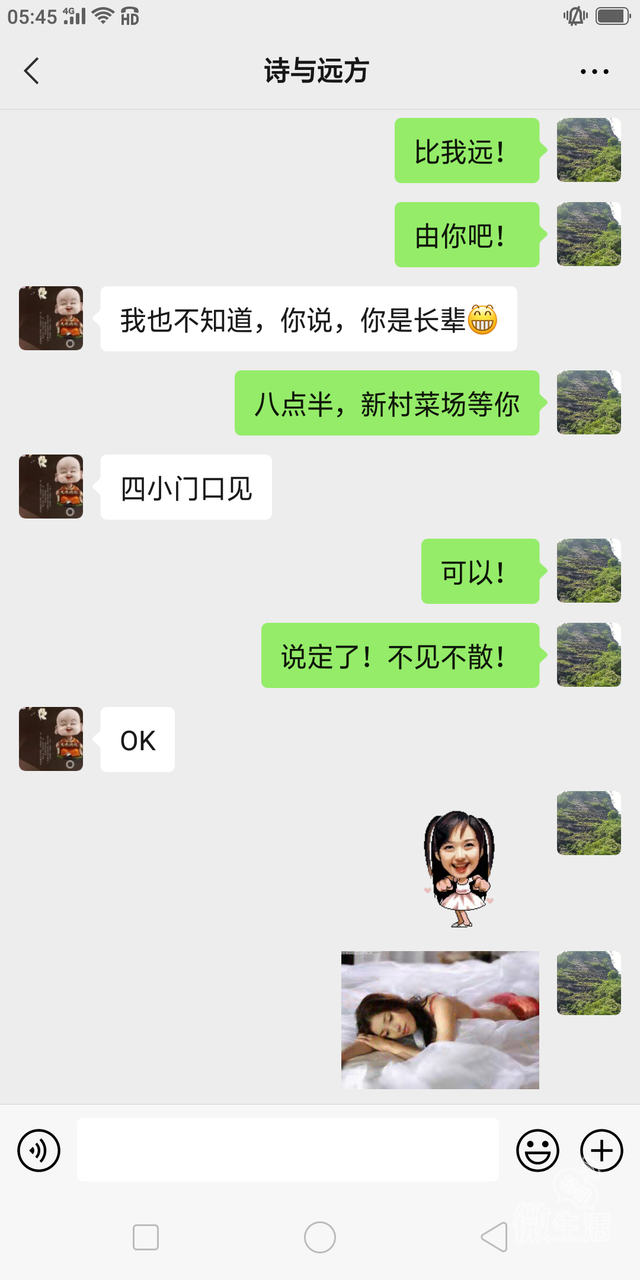This screenshot has width=640, height=1280.
Task: Tap the cartoon girl sticker message
Action: pos(460,868)
